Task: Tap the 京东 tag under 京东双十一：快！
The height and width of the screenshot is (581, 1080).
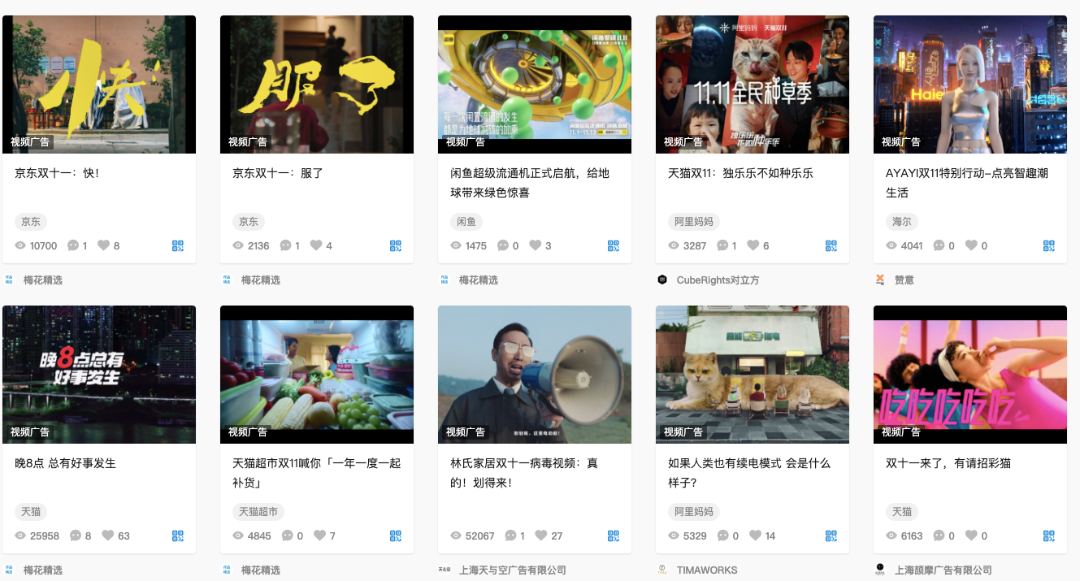Action: tap(30, 222)
